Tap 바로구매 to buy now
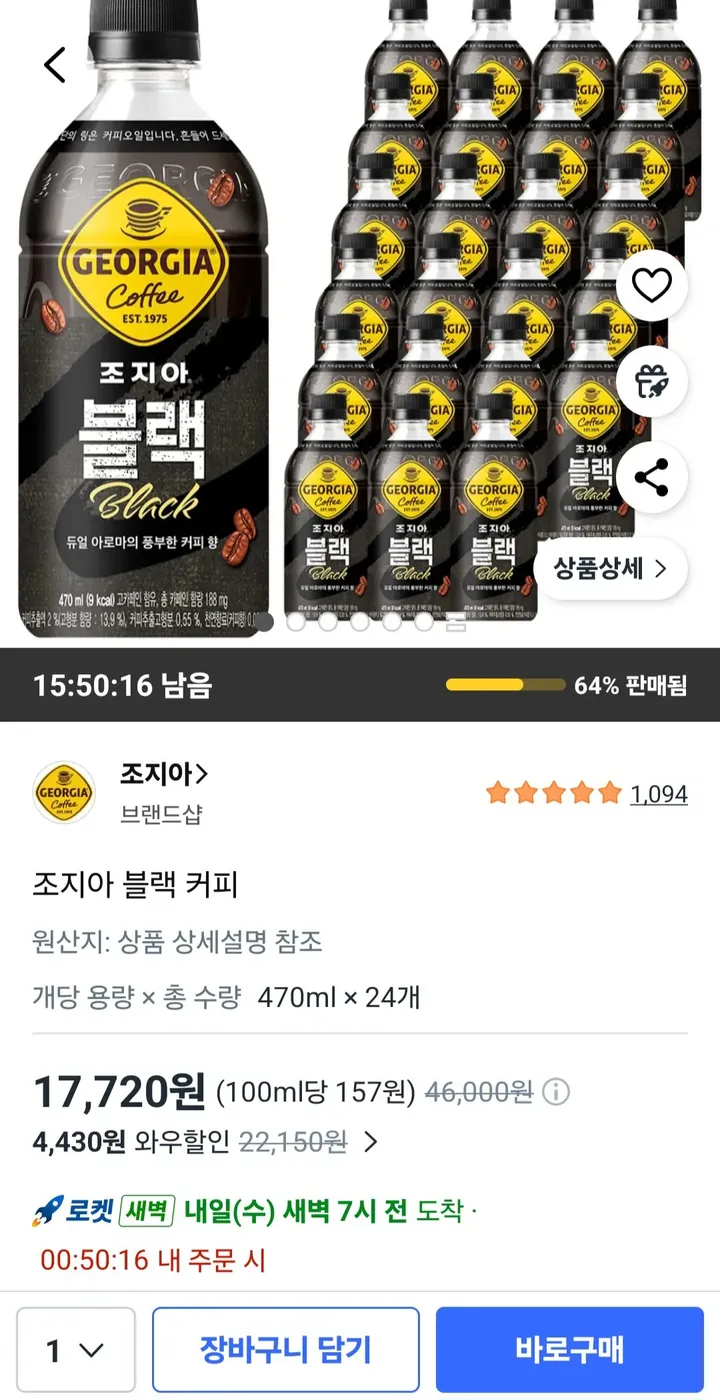 (570, 1350)
